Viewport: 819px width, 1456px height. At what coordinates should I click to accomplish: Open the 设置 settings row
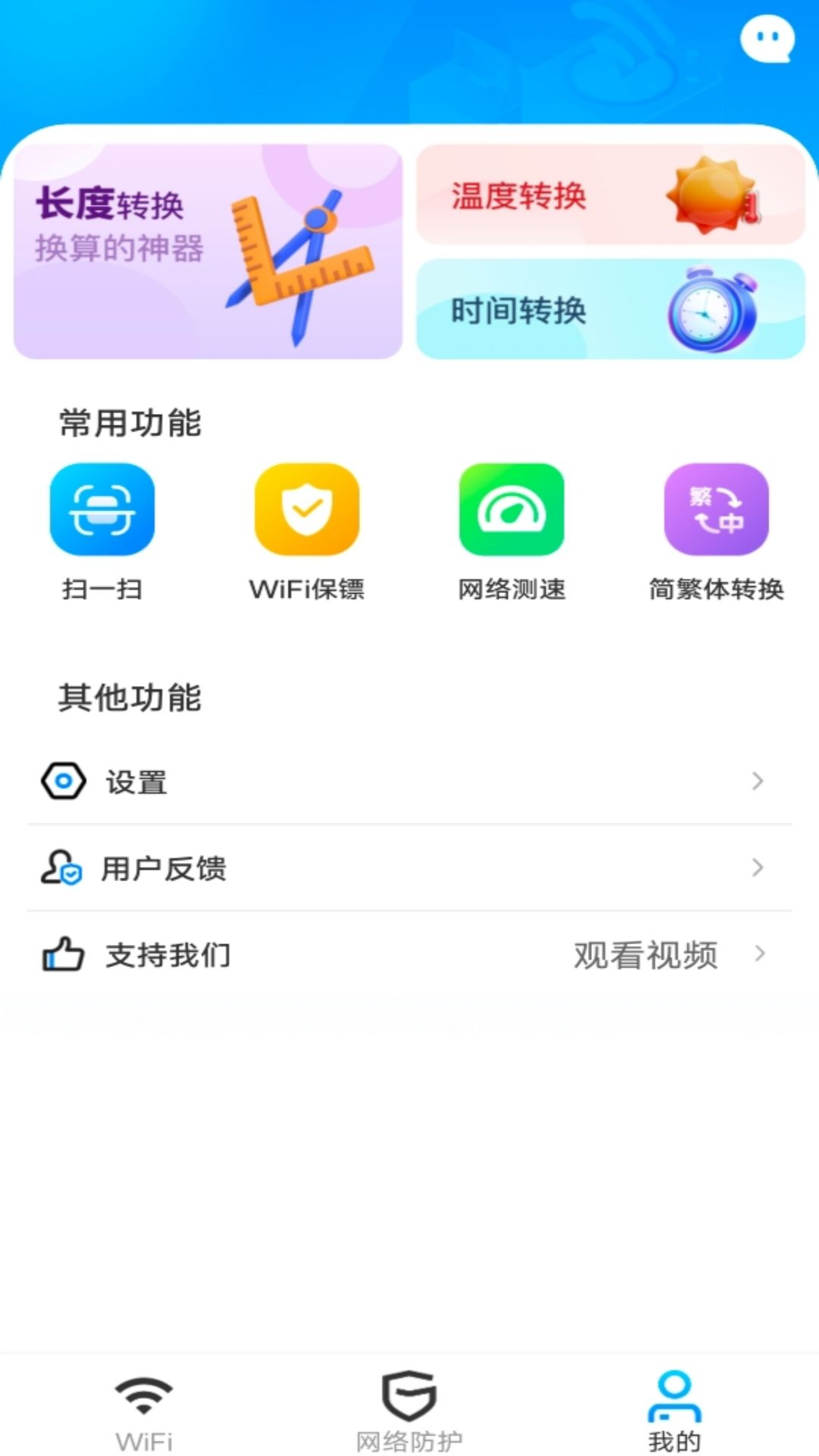pyautogui.click(x=409, y=781)
